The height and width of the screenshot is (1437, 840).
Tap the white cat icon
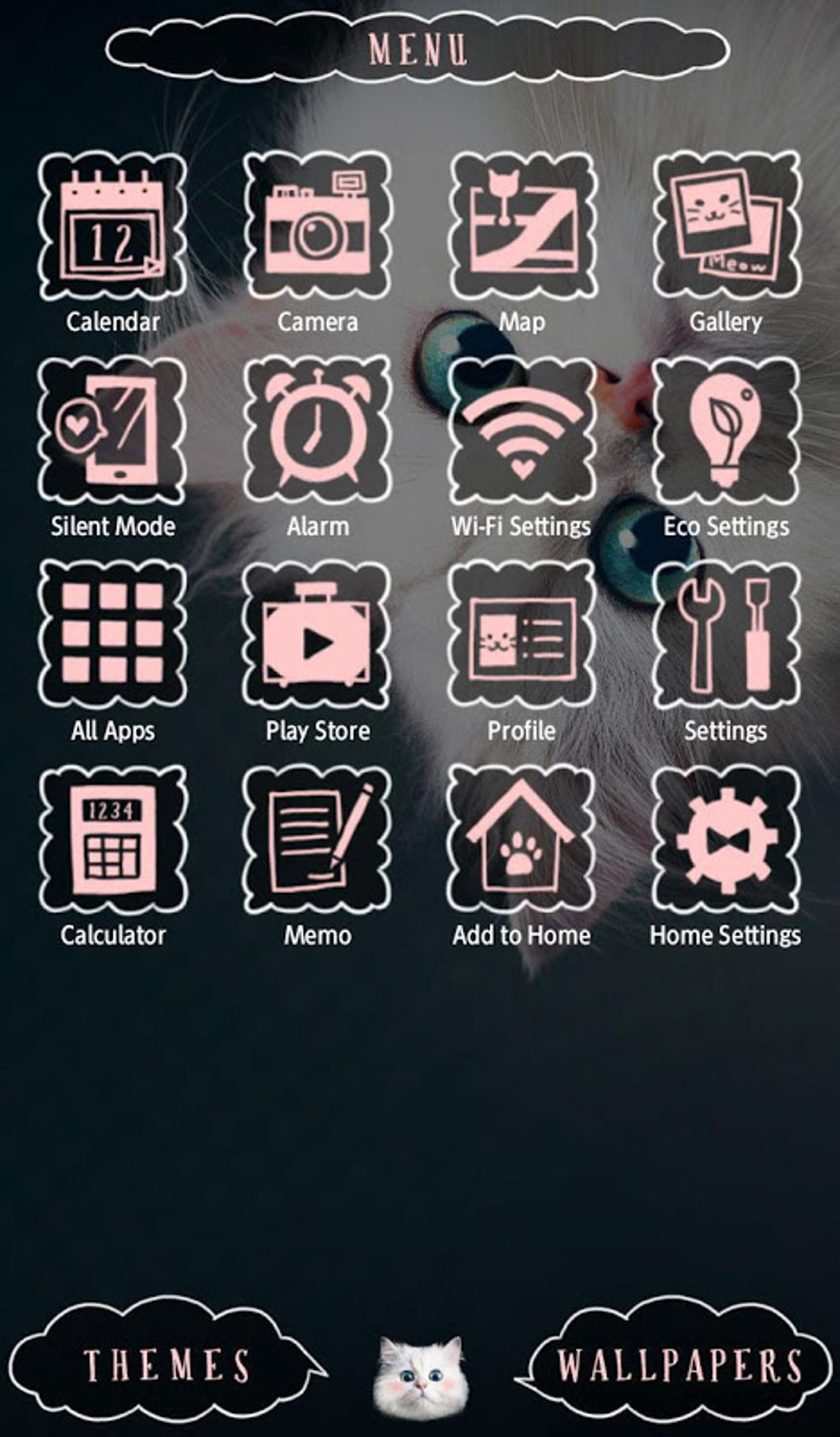coord(420,1373)
